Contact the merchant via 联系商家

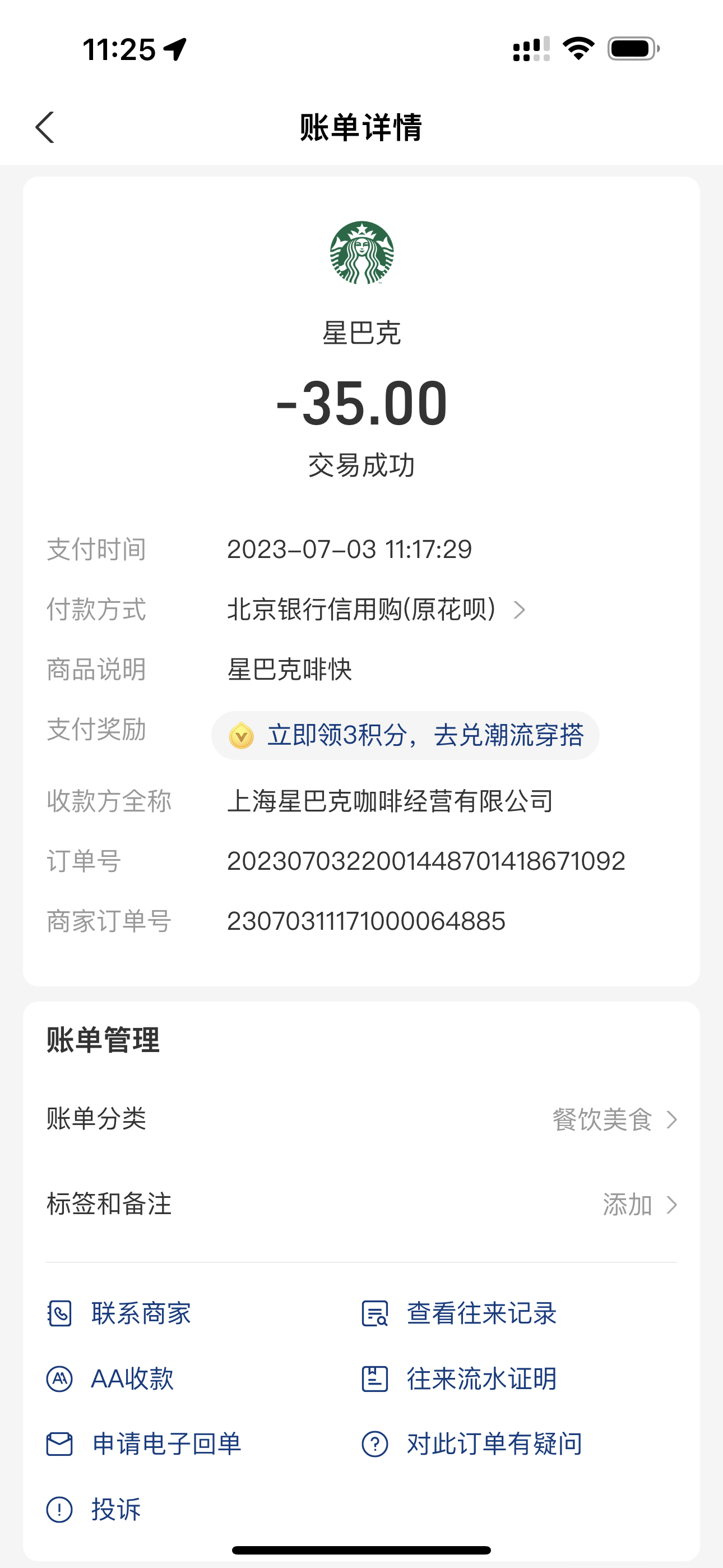click(119, 1313)
